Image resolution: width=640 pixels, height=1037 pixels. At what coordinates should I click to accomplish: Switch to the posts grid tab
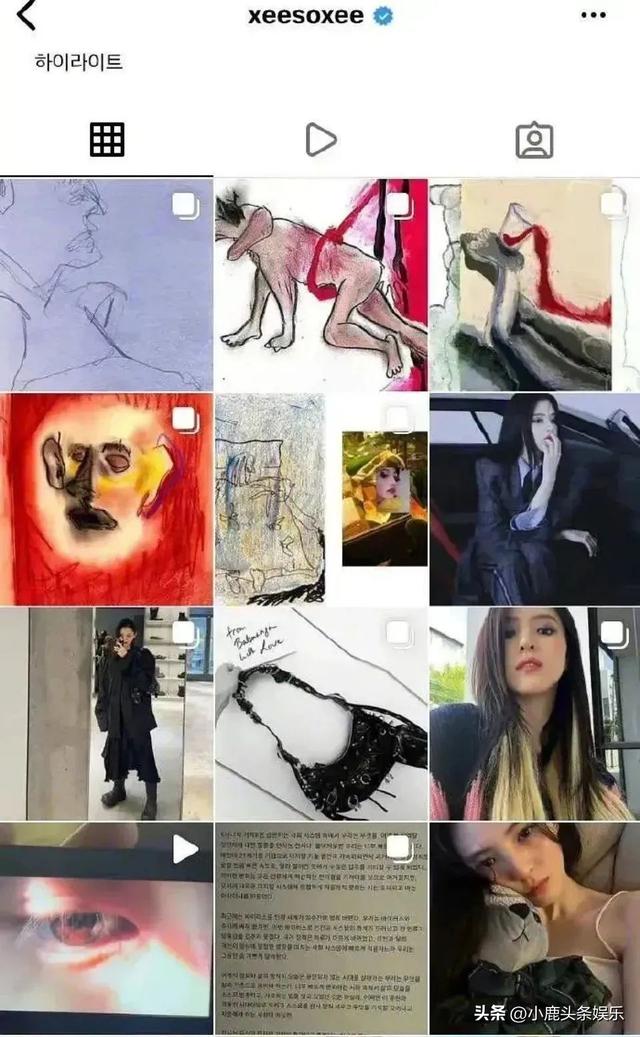point(107,140)
